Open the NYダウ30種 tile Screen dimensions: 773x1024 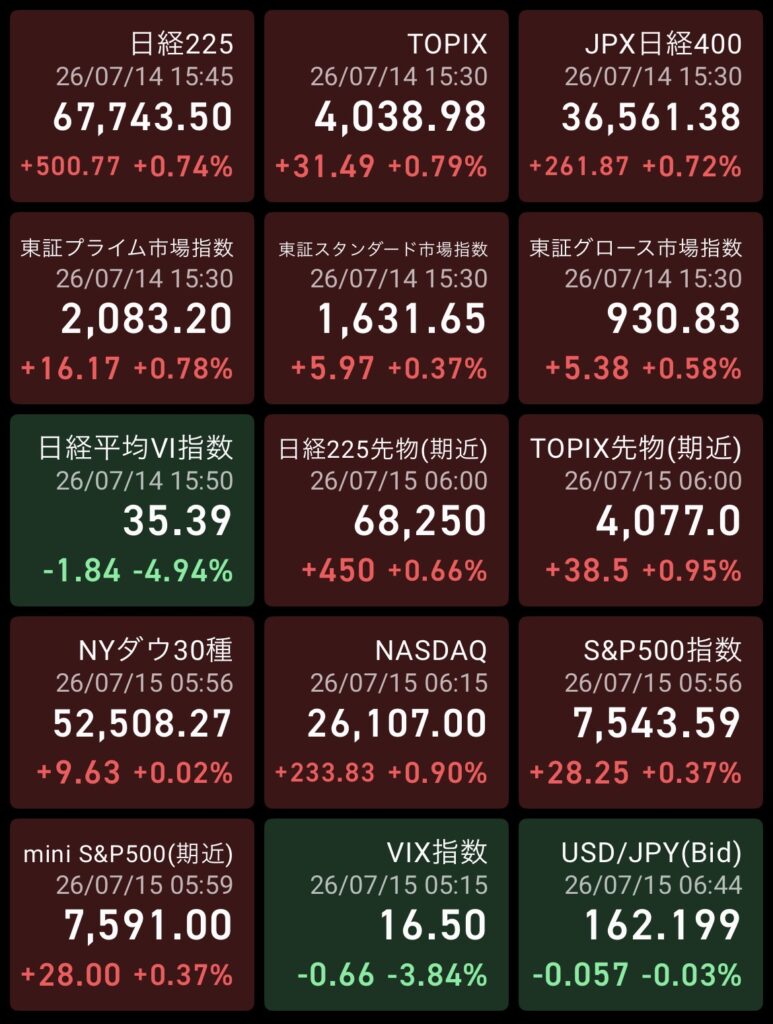tap(132, 712)
